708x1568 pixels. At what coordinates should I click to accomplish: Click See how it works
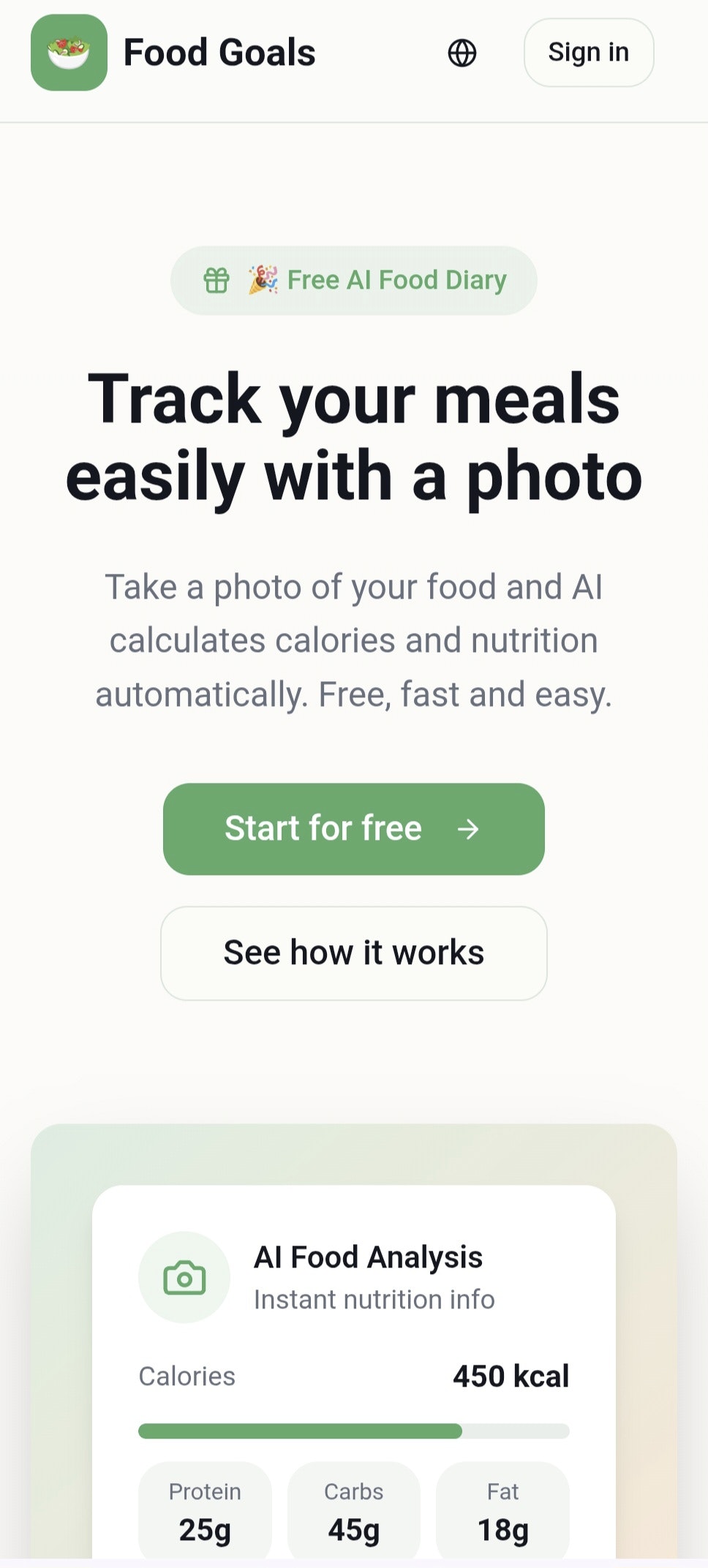point(353,952)
